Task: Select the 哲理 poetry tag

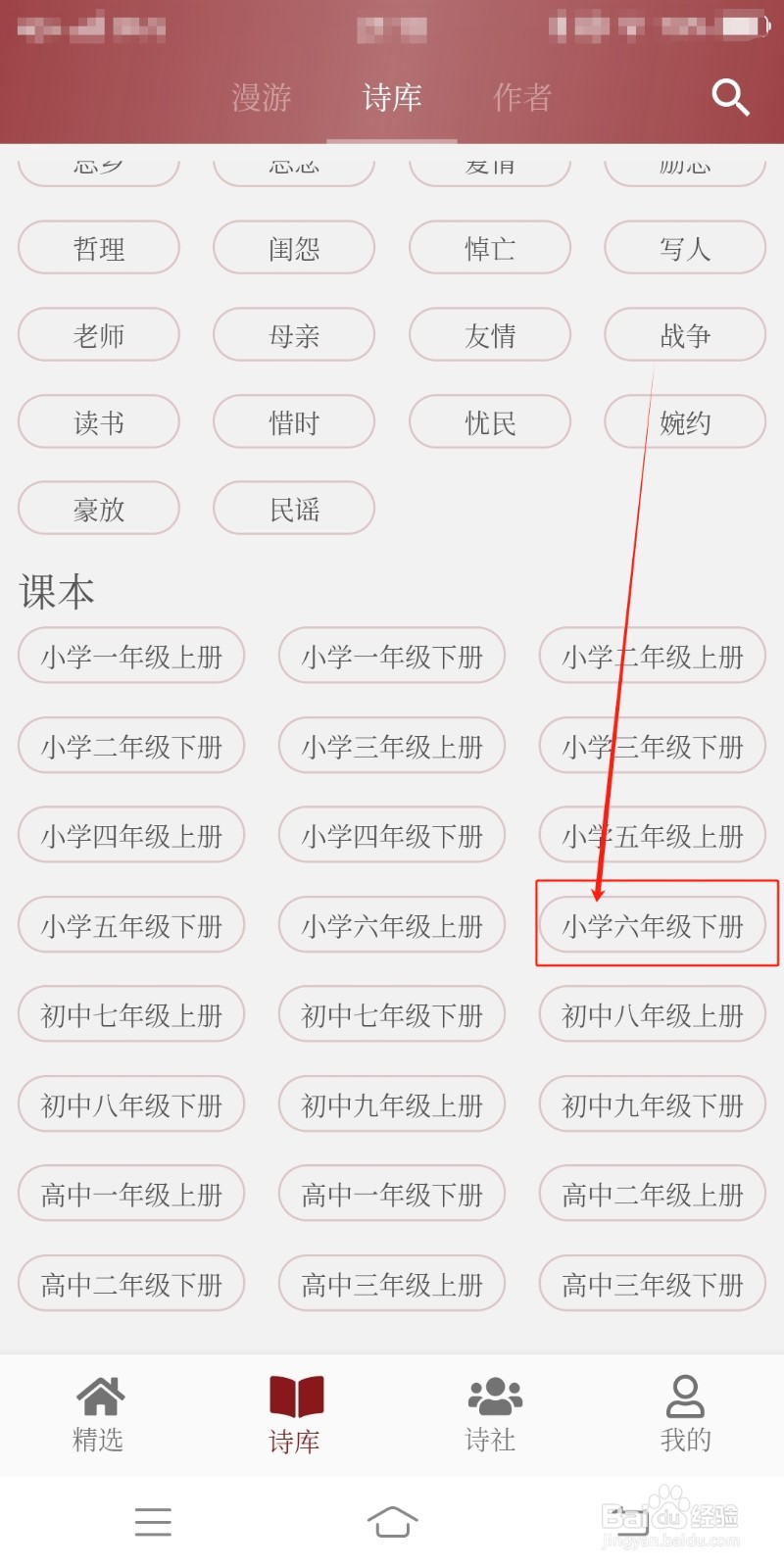Action: (98, 248)
